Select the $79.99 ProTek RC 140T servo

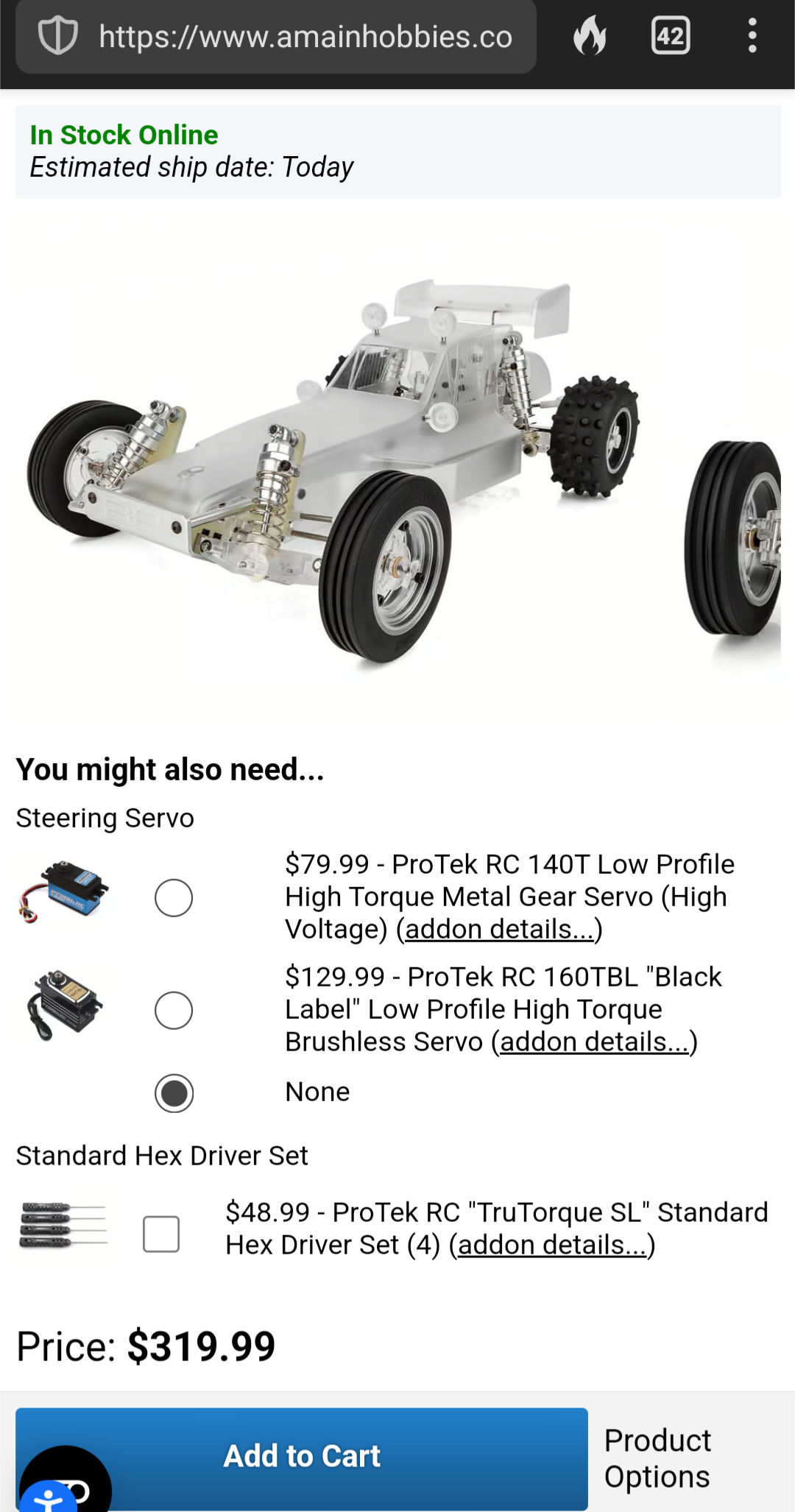click(x=174, y=897)
